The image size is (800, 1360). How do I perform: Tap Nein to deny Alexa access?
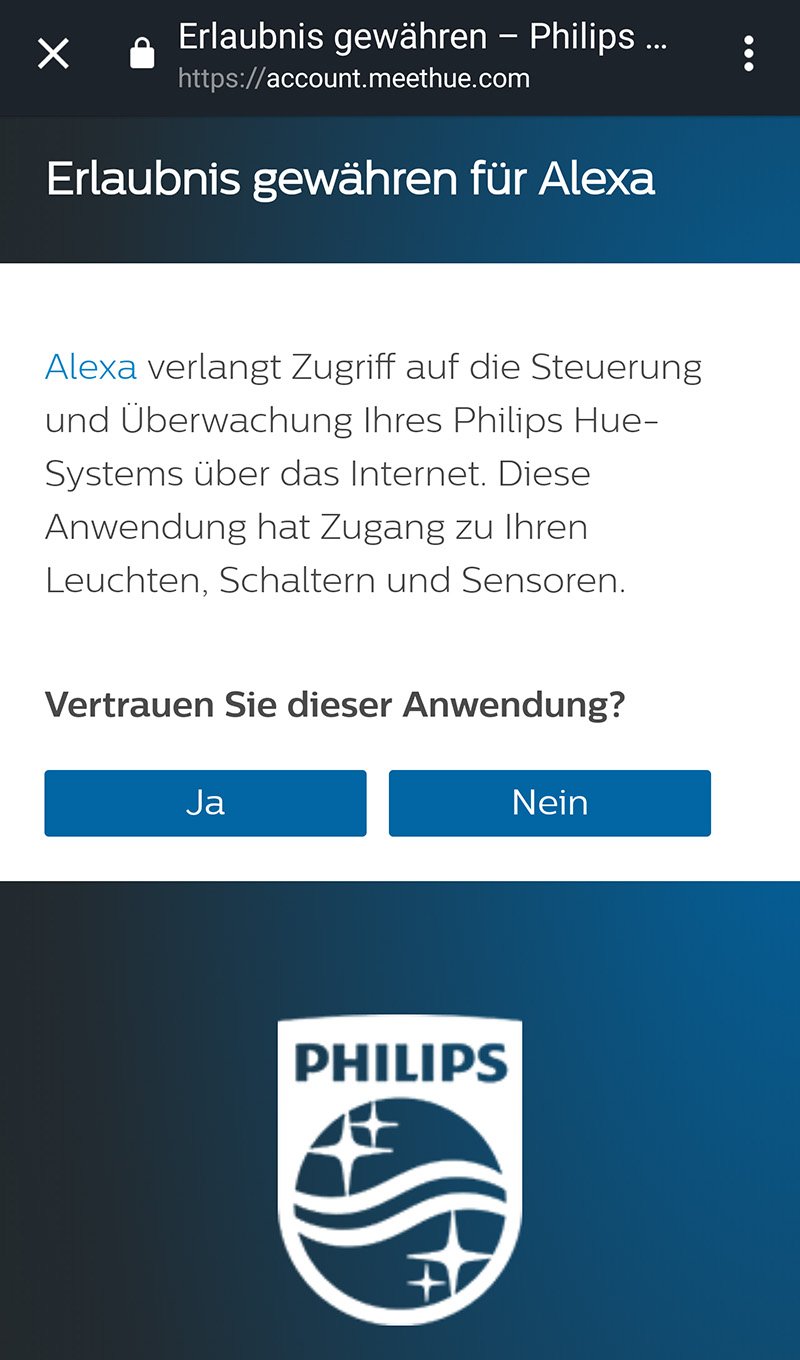click(549, 803)
